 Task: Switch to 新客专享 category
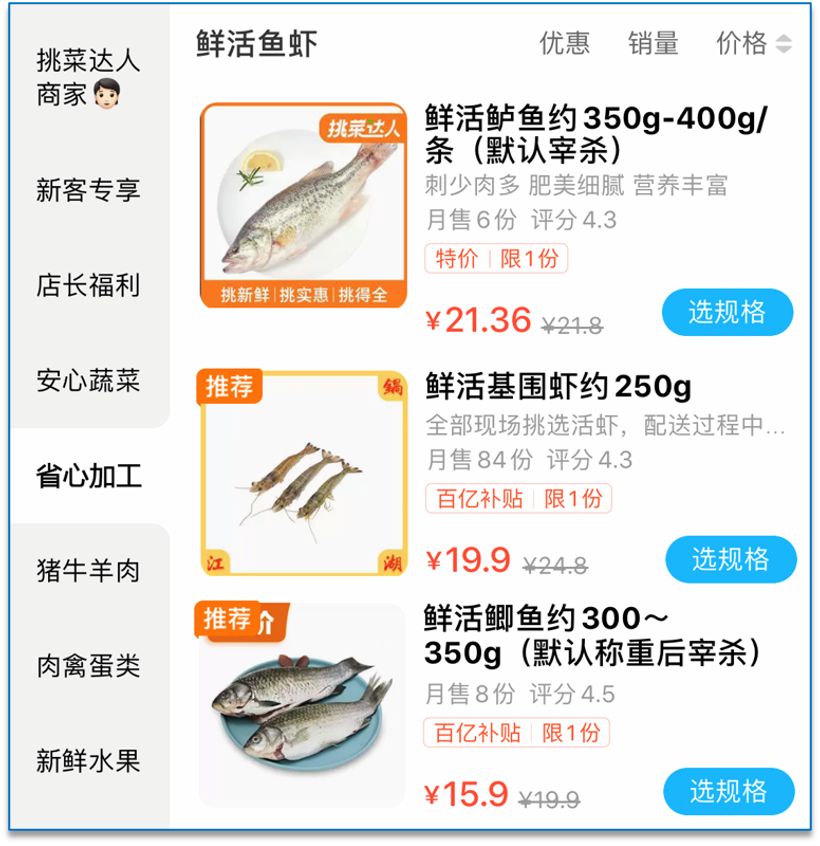tap(88, 190)
